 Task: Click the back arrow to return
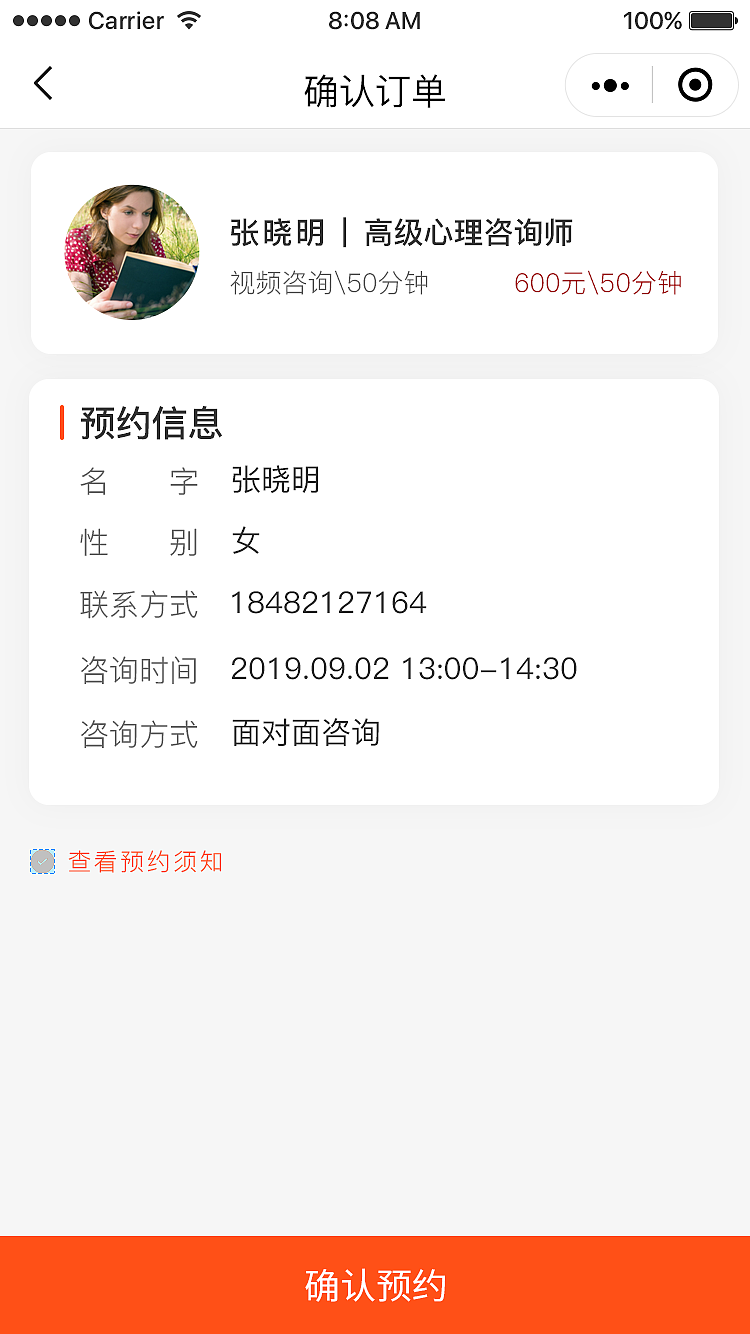pos(43,84)
